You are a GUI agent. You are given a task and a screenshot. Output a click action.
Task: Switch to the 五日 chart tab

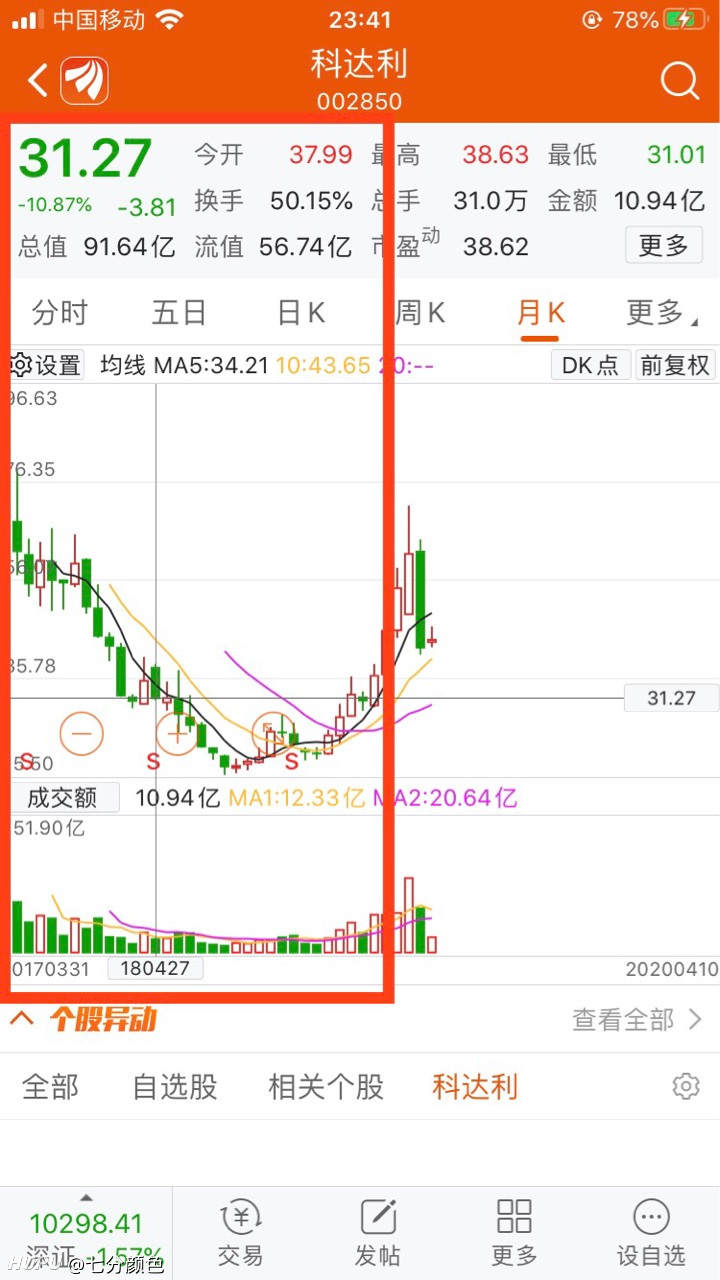(x=179, y=312)
